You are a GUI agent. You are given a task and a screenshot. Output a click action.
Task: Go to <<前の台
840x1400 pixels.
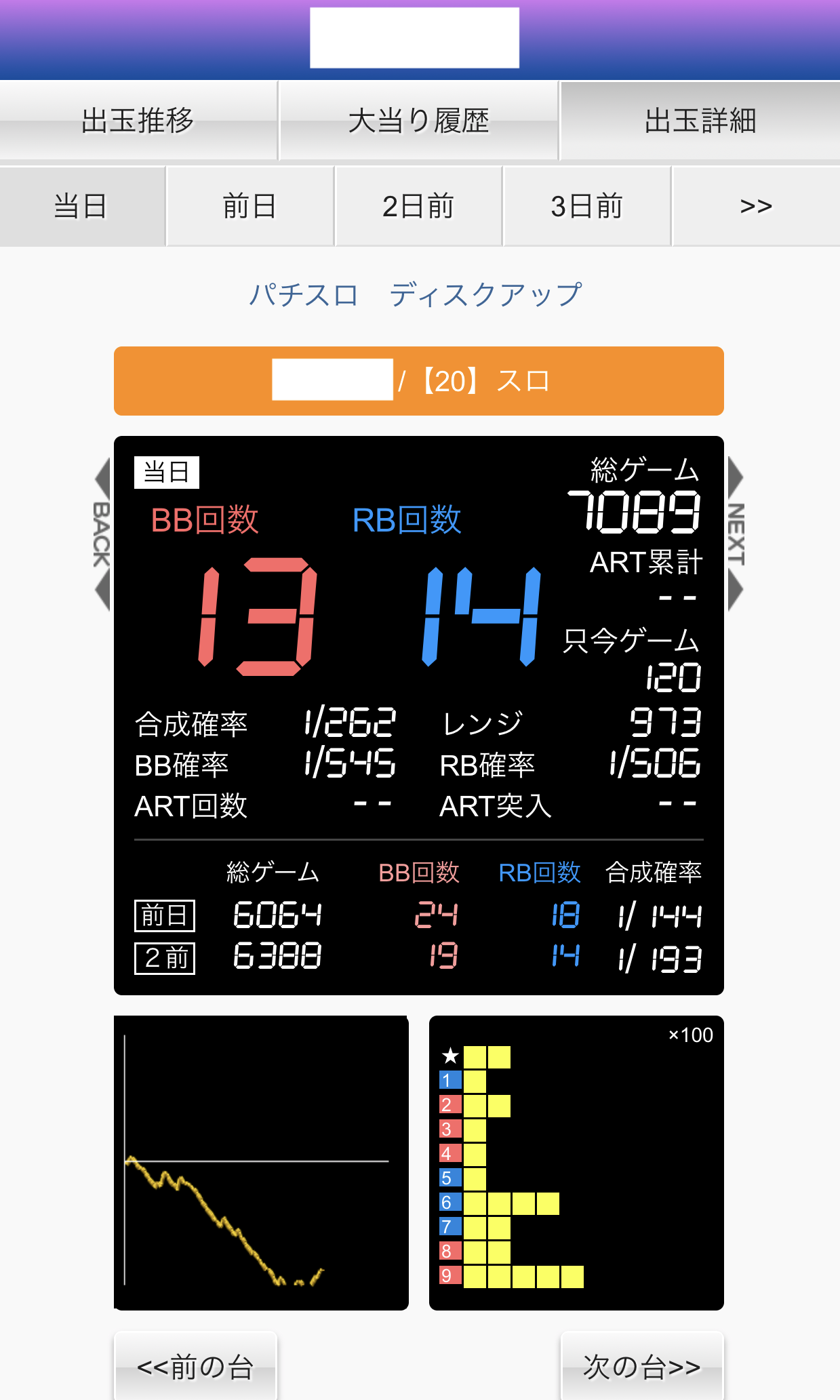[195, 1366]
